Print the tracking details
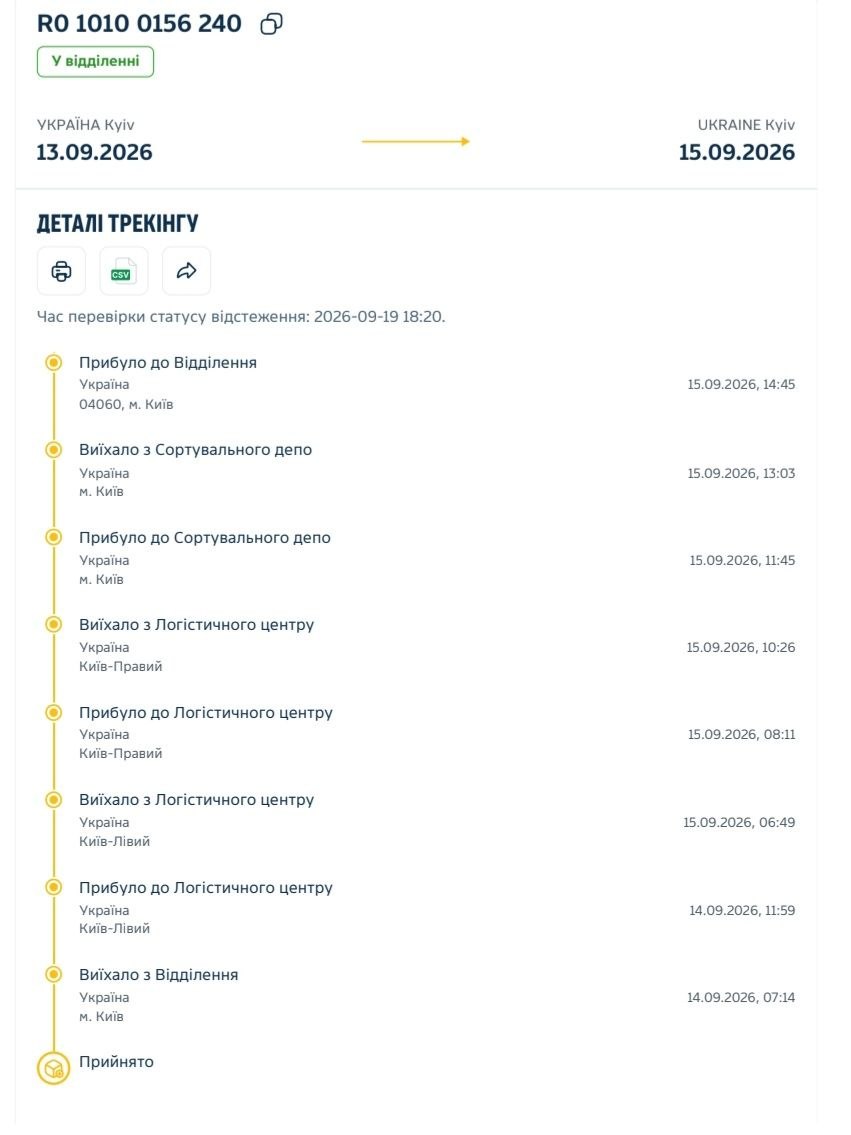851x1135 pixels. click(62, 271)
